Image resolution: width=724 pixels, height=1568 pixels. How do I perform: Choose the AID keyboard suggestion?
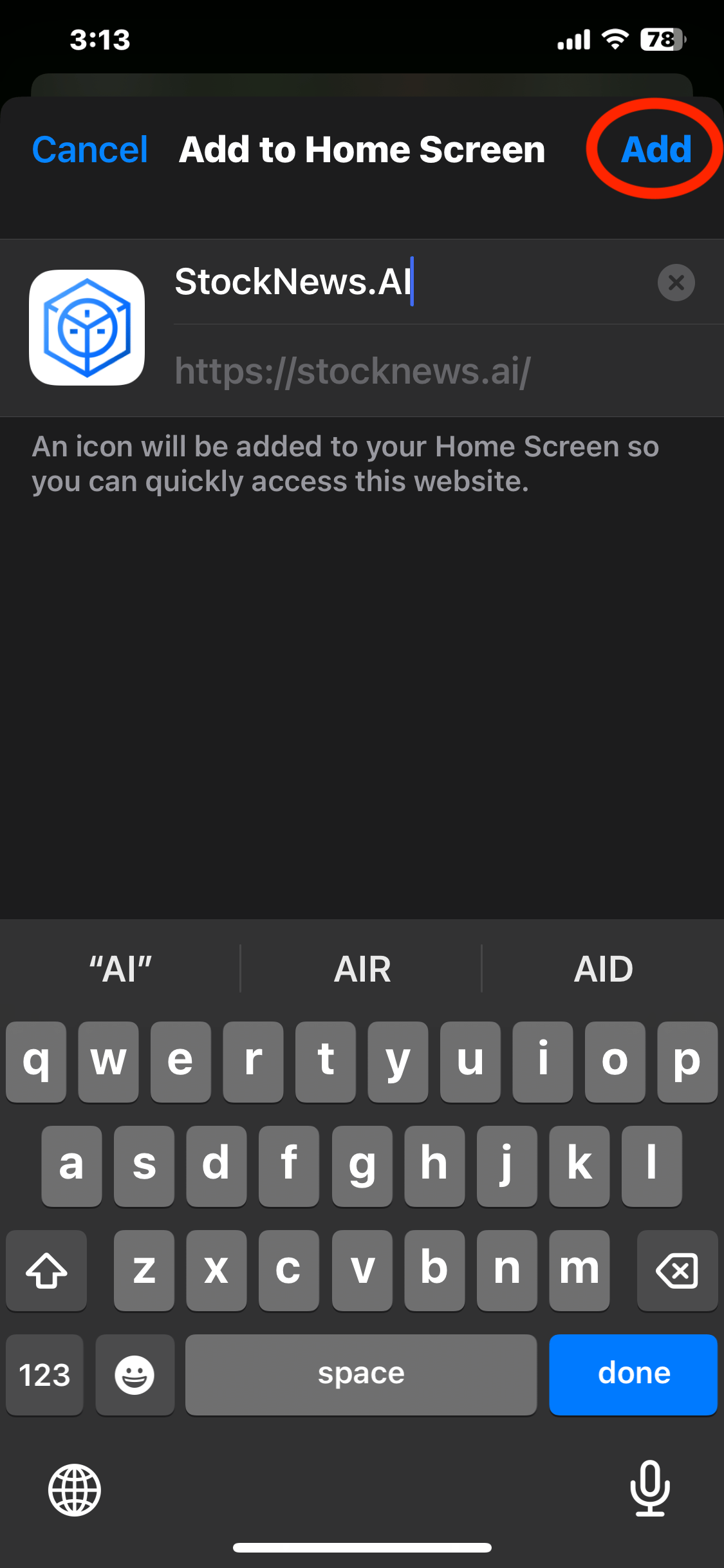(x=603, y=969)
